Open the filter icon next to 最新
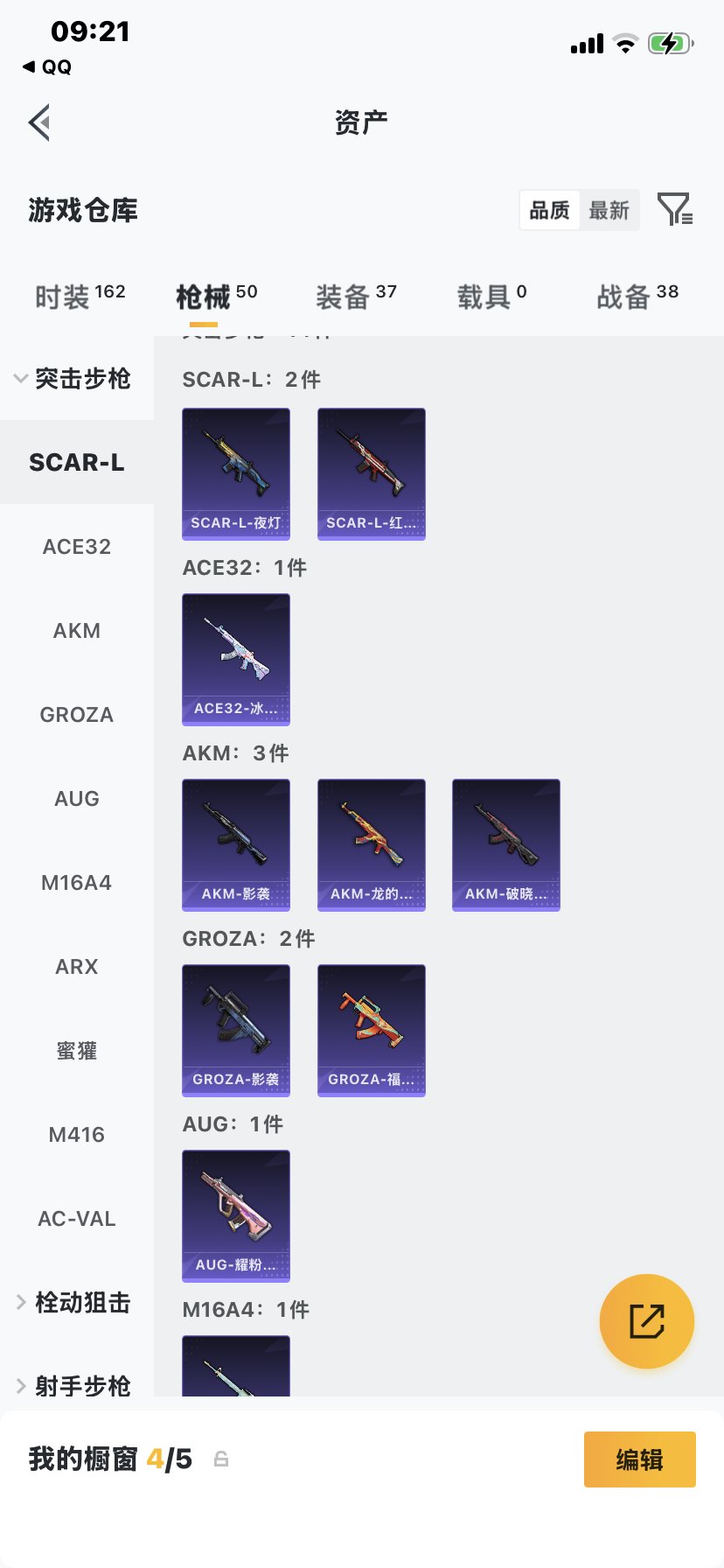The width and height of the screenshot is (724, 1568). 674,210
